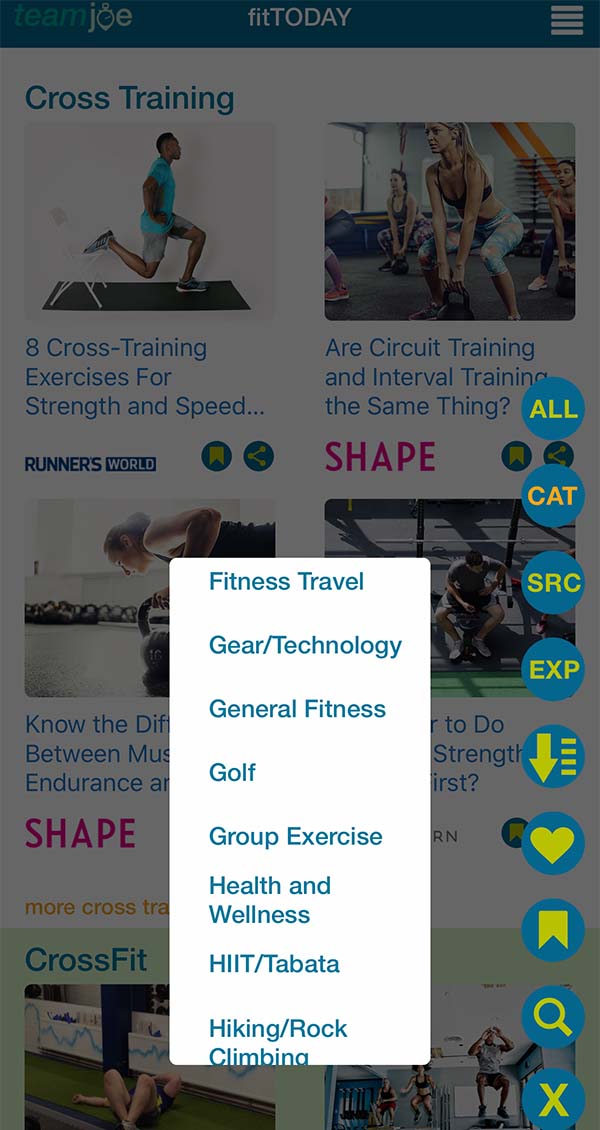
Task: Tap the CAT category filter button
Action: 553,495
